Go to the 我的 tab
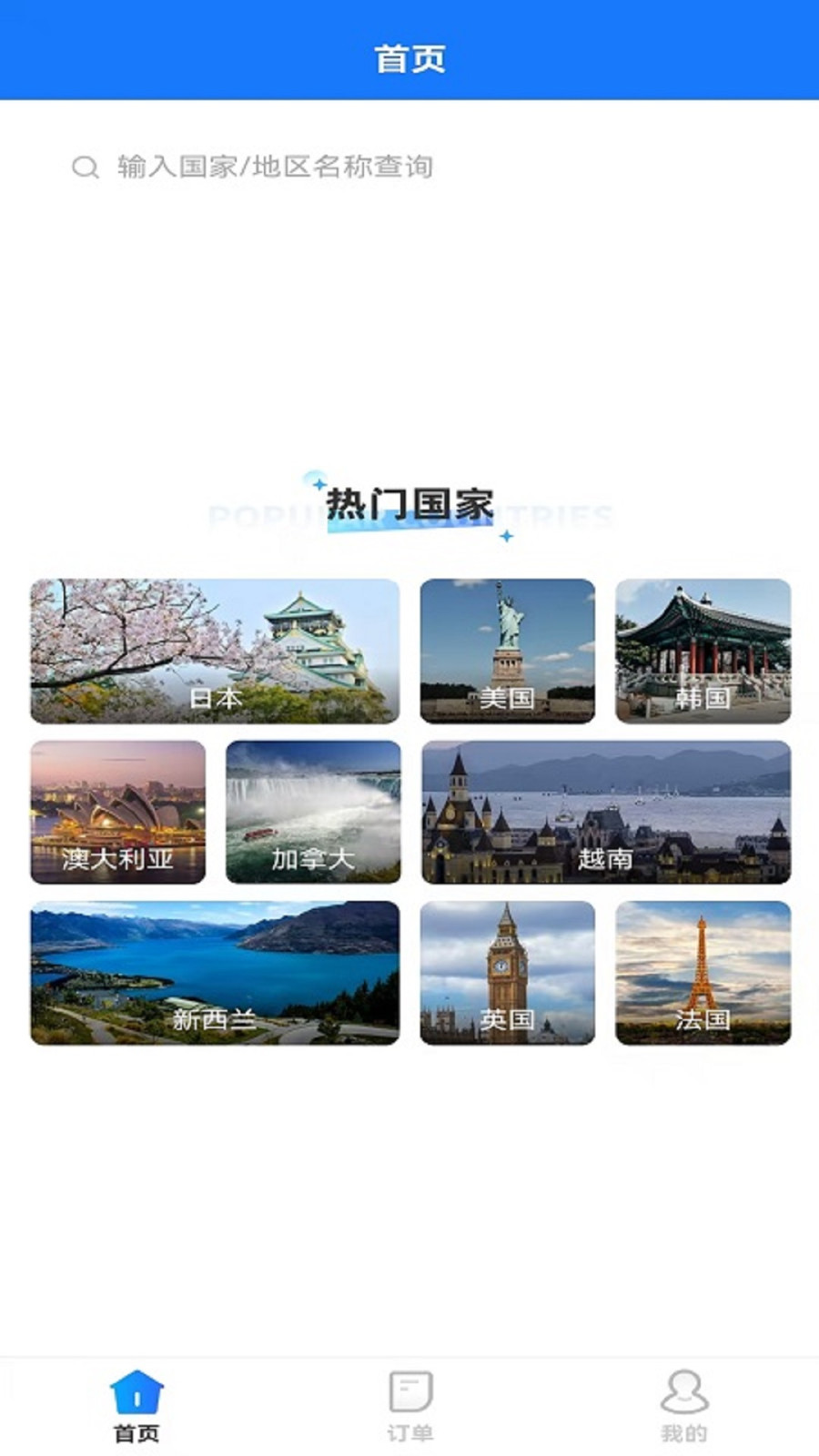819x1456 pixels. pyautogui.click(x=683, y=1406)
